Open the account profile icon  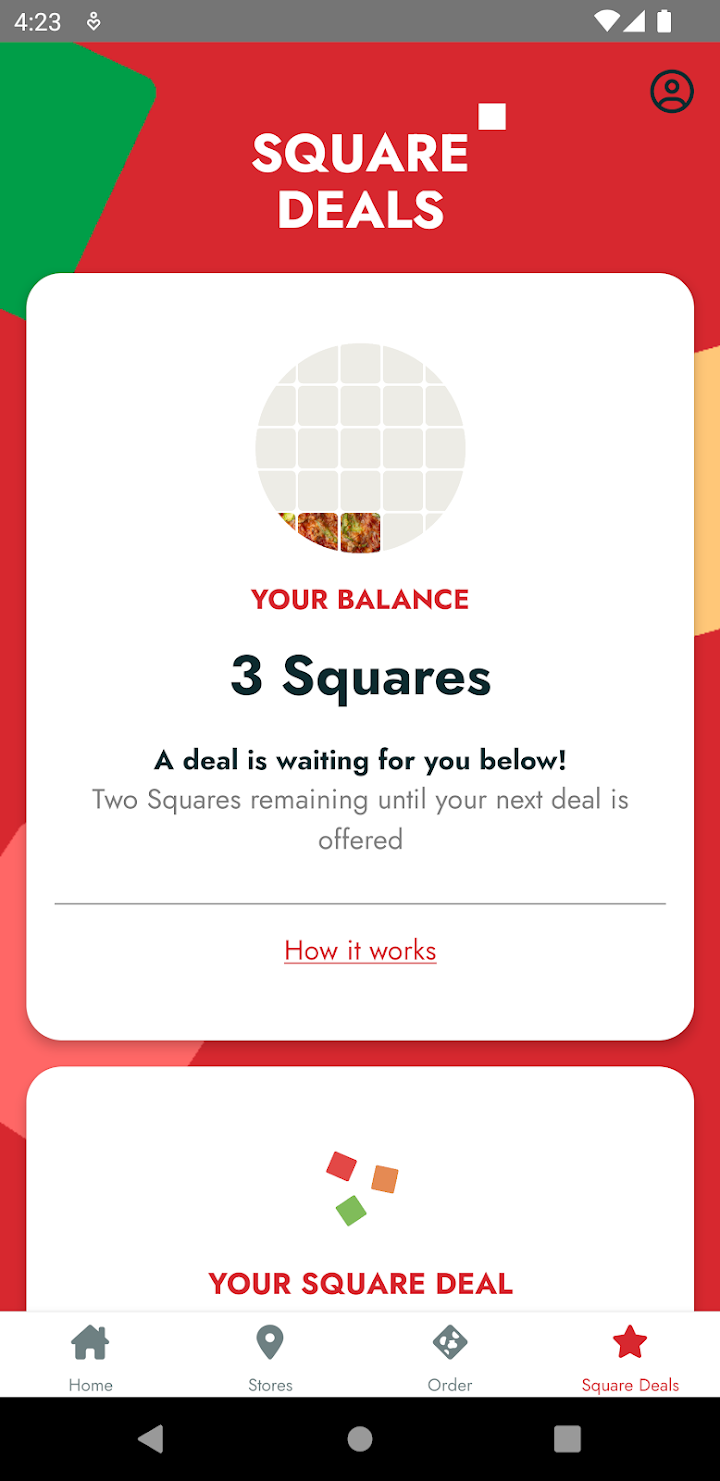point(672,92)
